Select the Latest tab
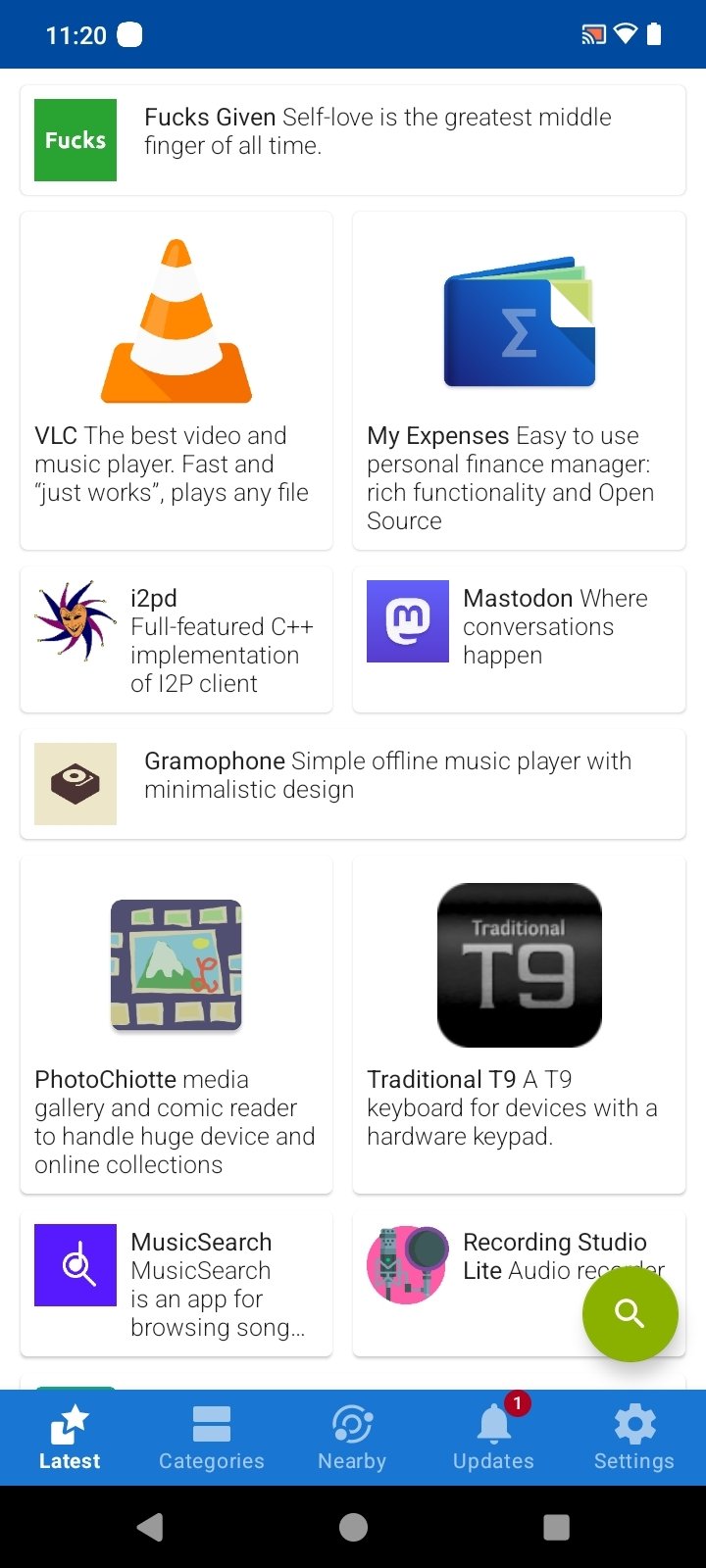 pyautogui.click(x=70, y=1437)
